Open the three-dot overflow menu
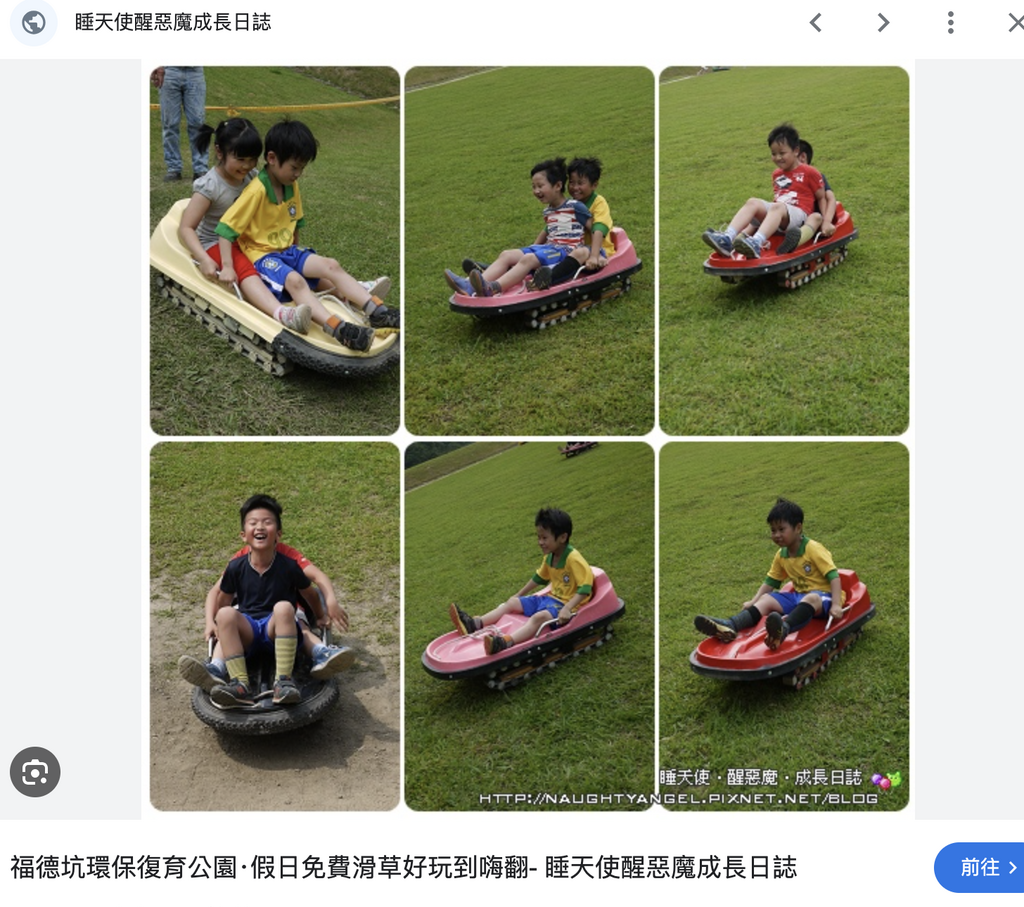The image size is (1024, 907). tap(950, 22)
